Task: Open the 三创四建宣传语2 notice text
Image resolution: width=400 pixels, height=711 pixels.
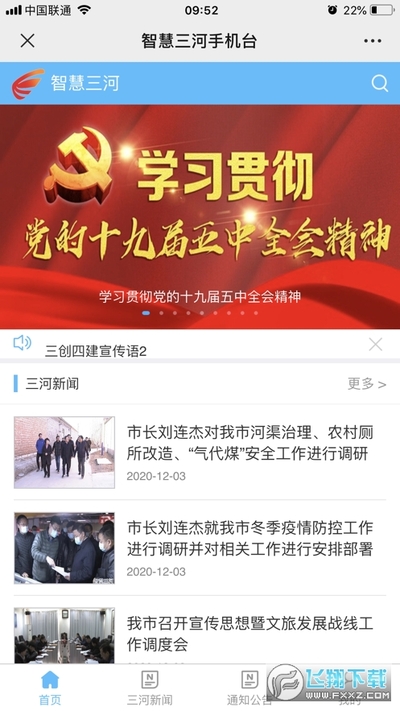Action: point(96,351)
